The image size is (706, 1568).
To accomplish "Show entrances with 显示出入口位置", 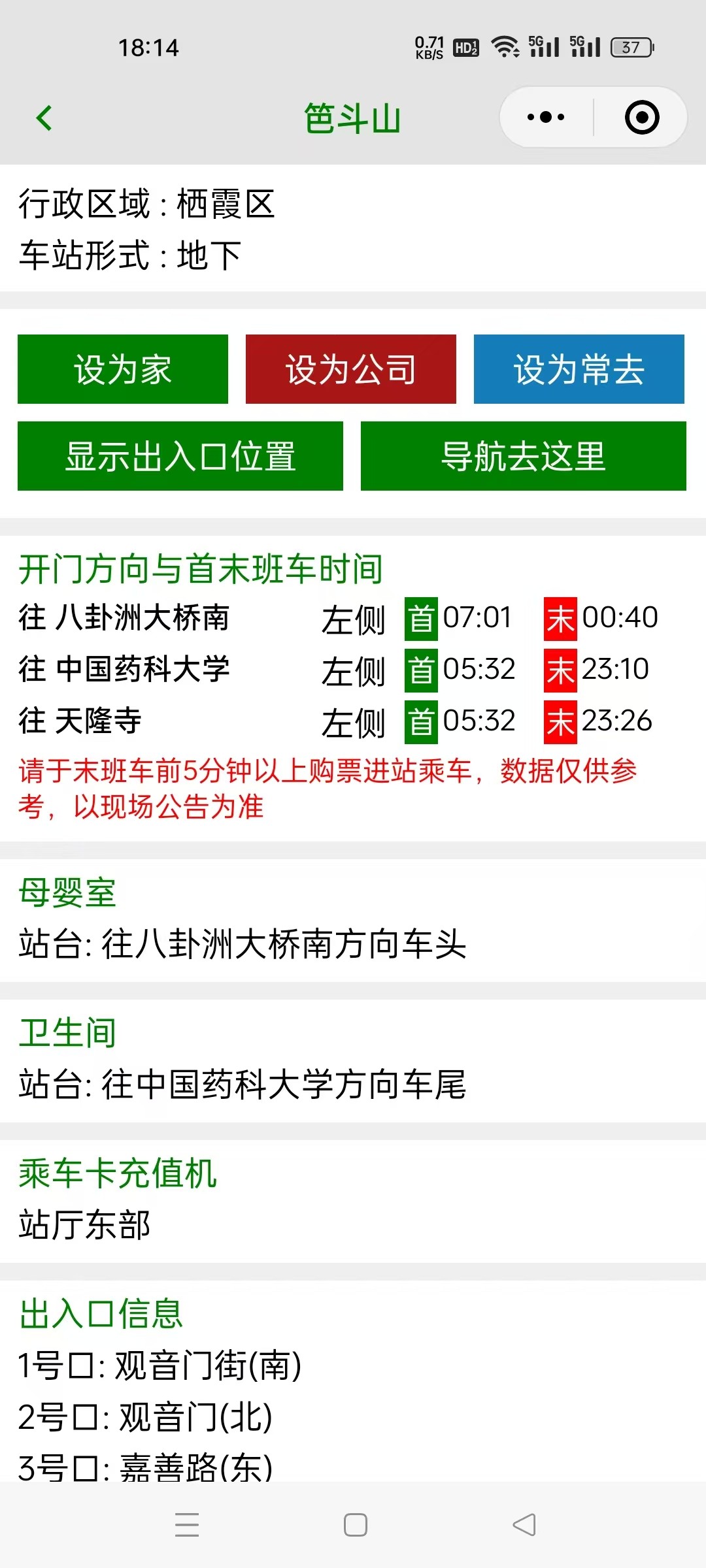I will pos(180,456).
